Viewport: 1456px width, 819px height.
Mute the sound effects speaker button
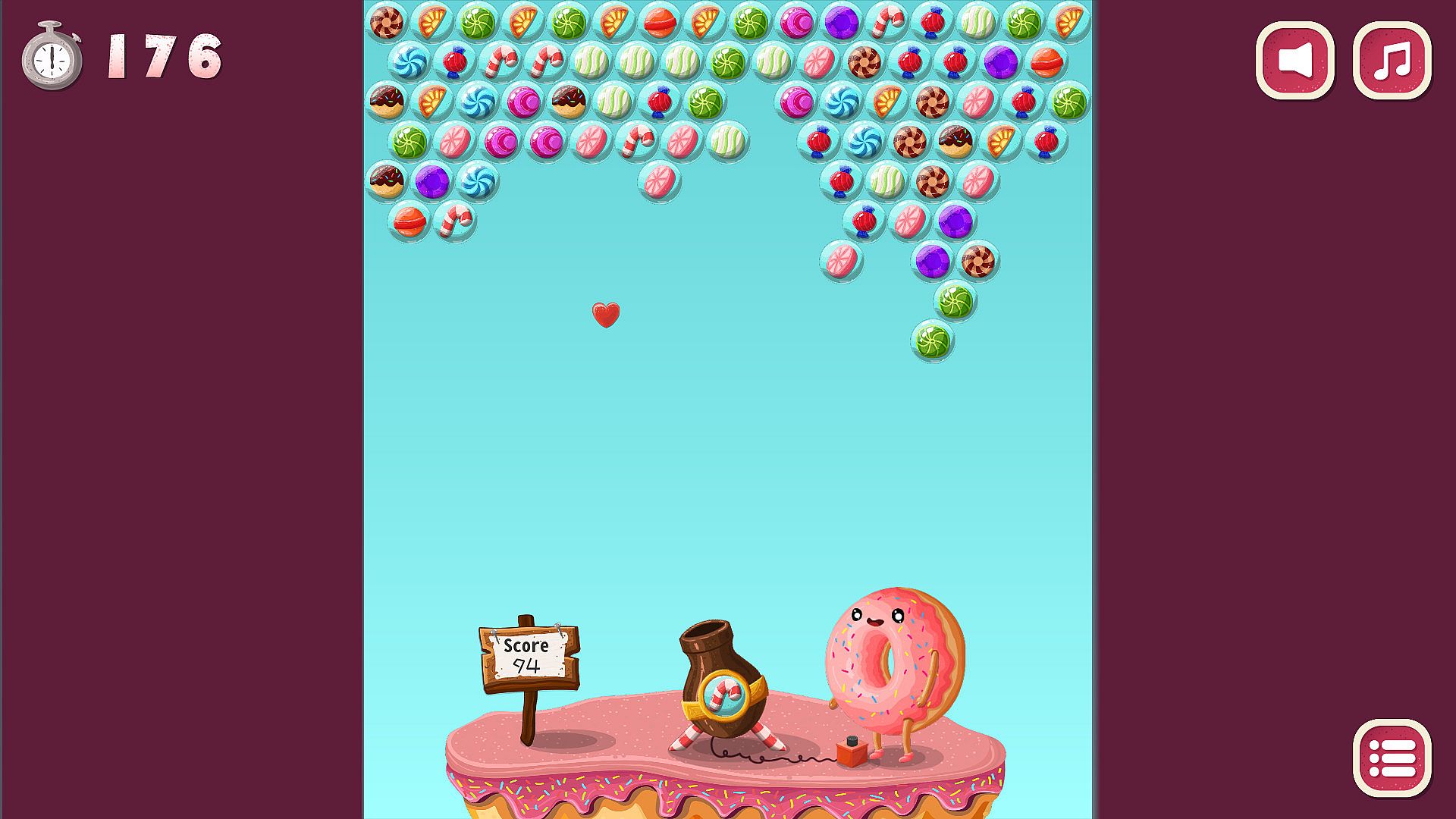(1294, 61)
